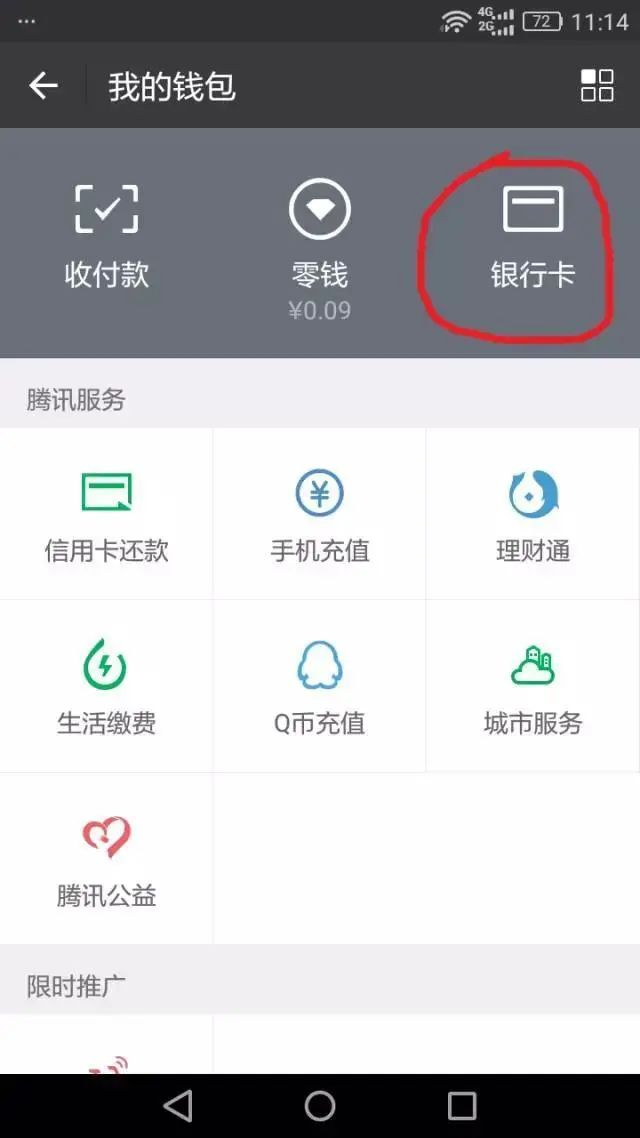Select 信用卡还款 service

107,514
